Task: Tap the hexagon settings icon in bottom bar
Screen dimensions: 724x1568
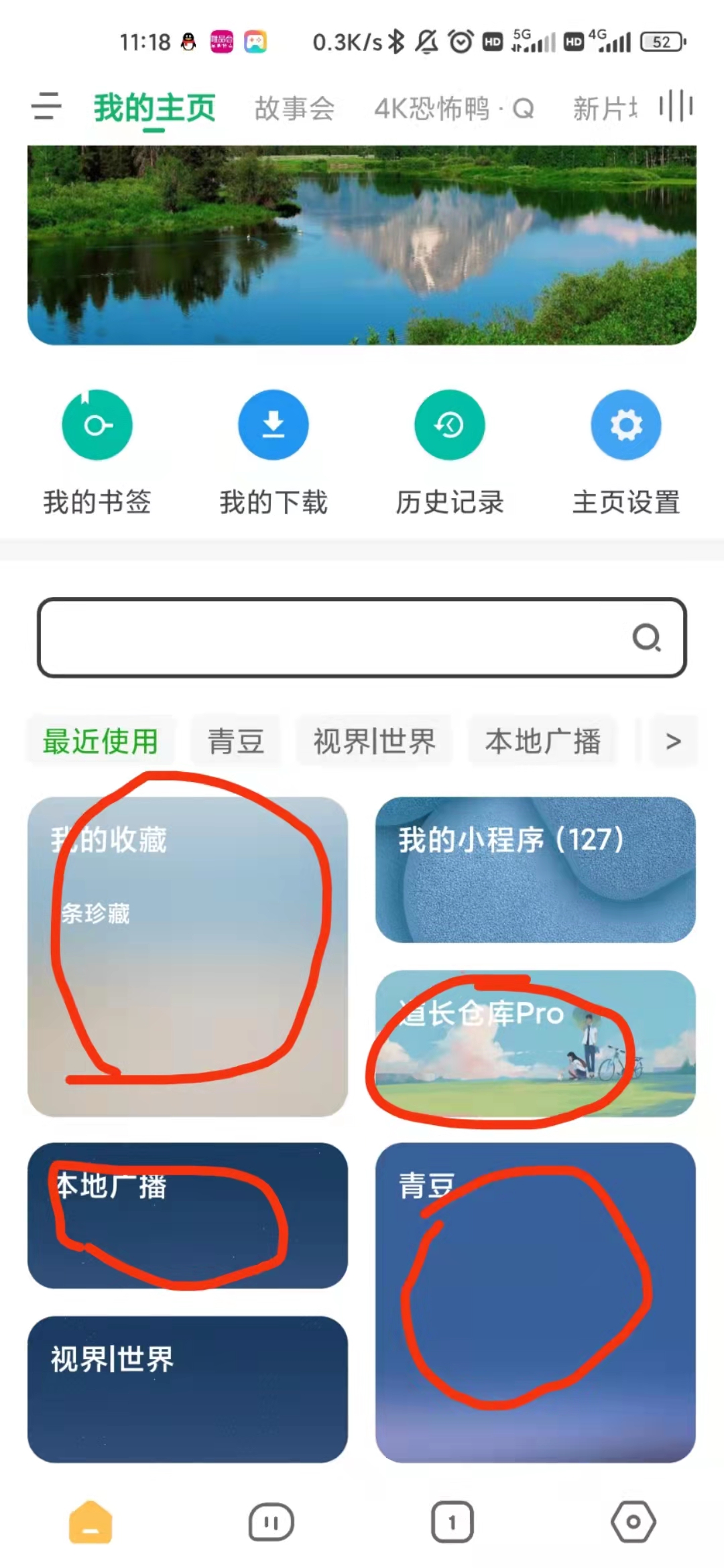Action: click(633, 1522)
